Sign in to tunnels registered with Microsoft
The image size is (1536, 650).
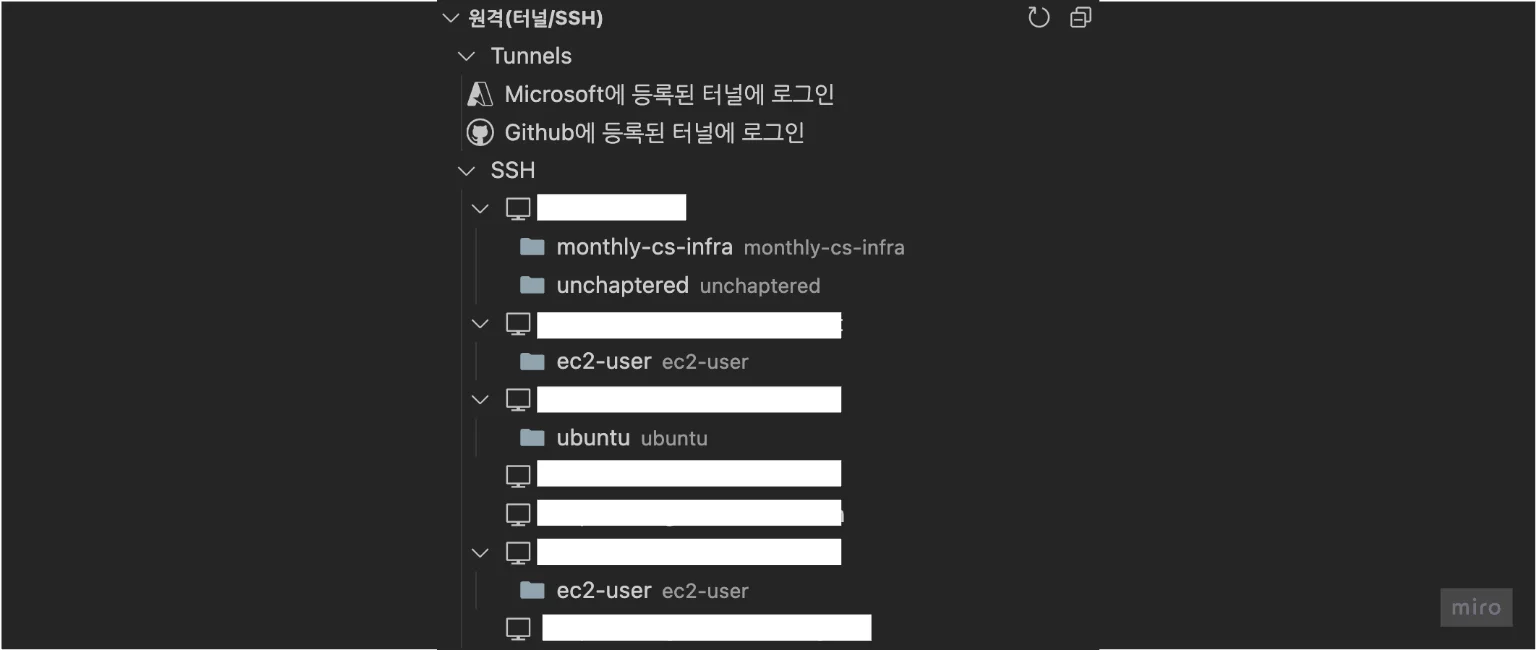point(668,94)
